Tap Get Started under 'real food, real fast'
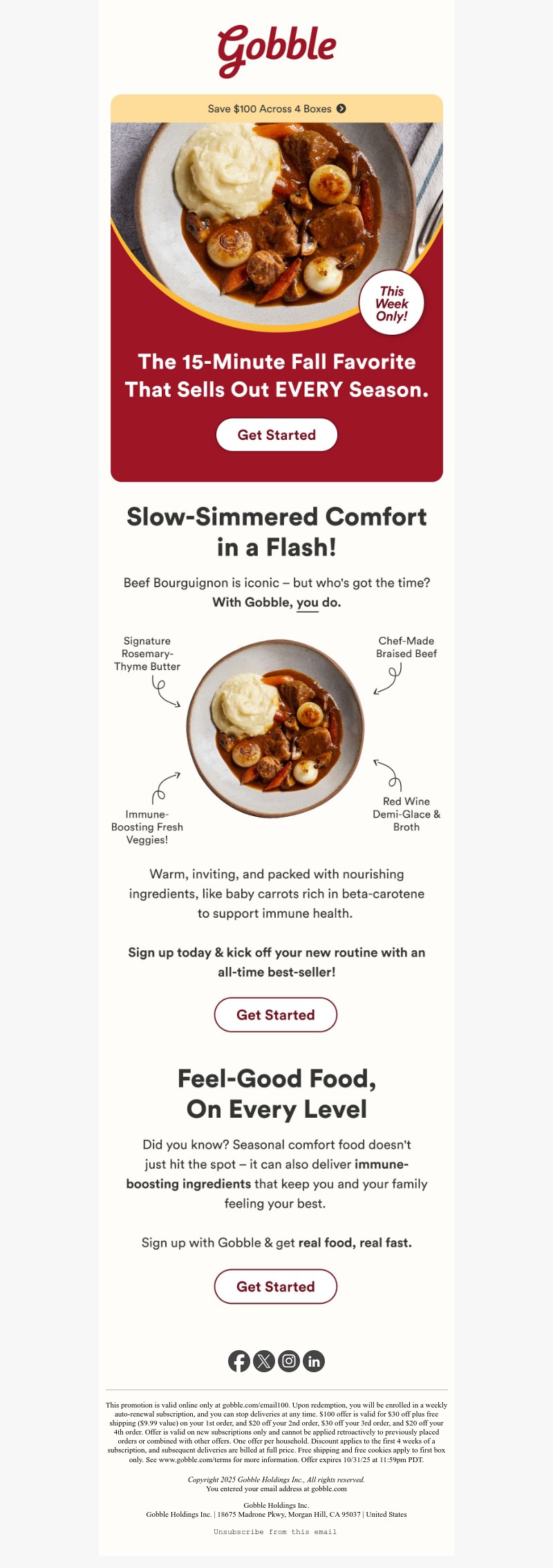Screen dimensions: 553x1568 (276, 1286)
